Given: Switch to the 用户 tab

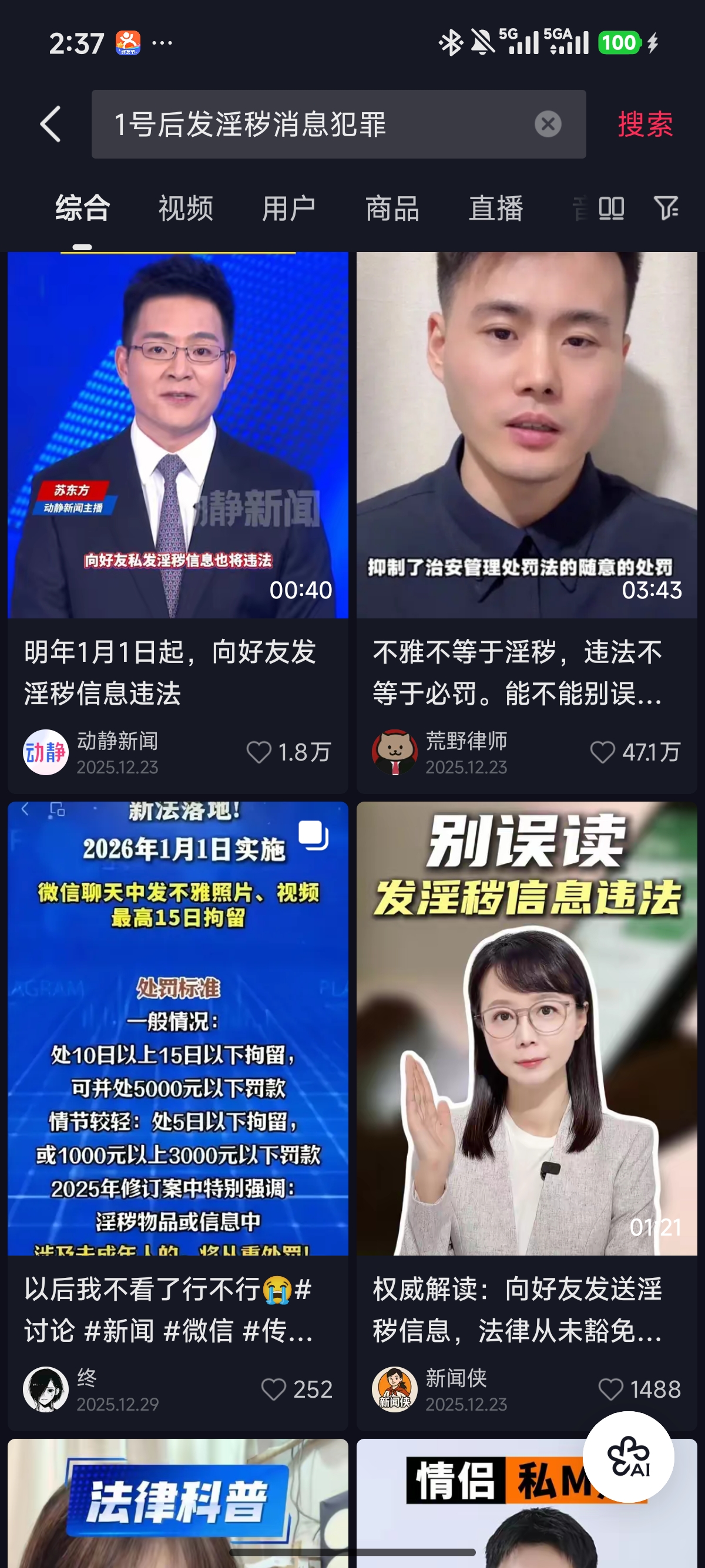Looking at the screenshot, I should [289, 208].
